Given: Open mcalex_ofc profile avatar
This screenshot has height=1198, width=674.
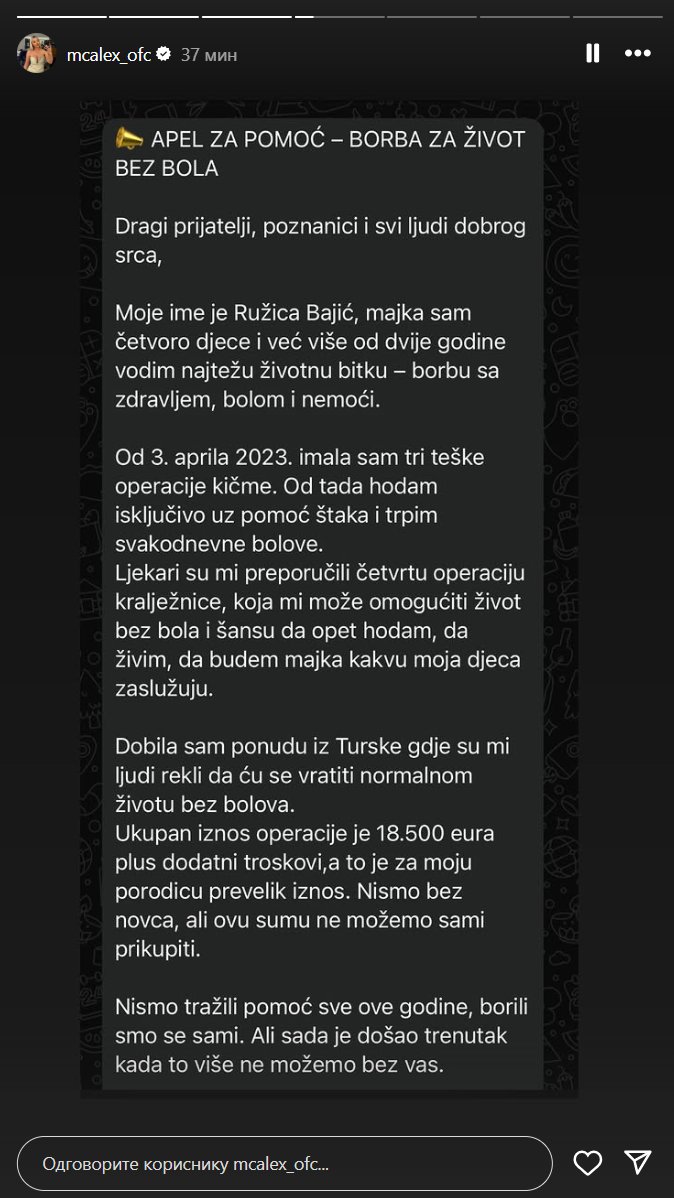Looking at the screenshot, I should pyautogui.click(x=35, y=54).
